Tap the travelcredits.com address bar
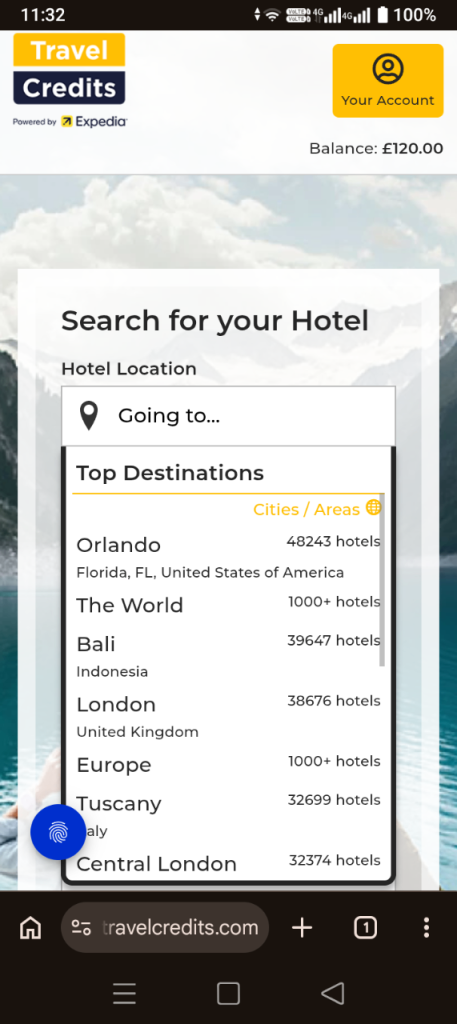This screenshot has height=1024, width=457. pyautogui.click(x=165, y=927)
